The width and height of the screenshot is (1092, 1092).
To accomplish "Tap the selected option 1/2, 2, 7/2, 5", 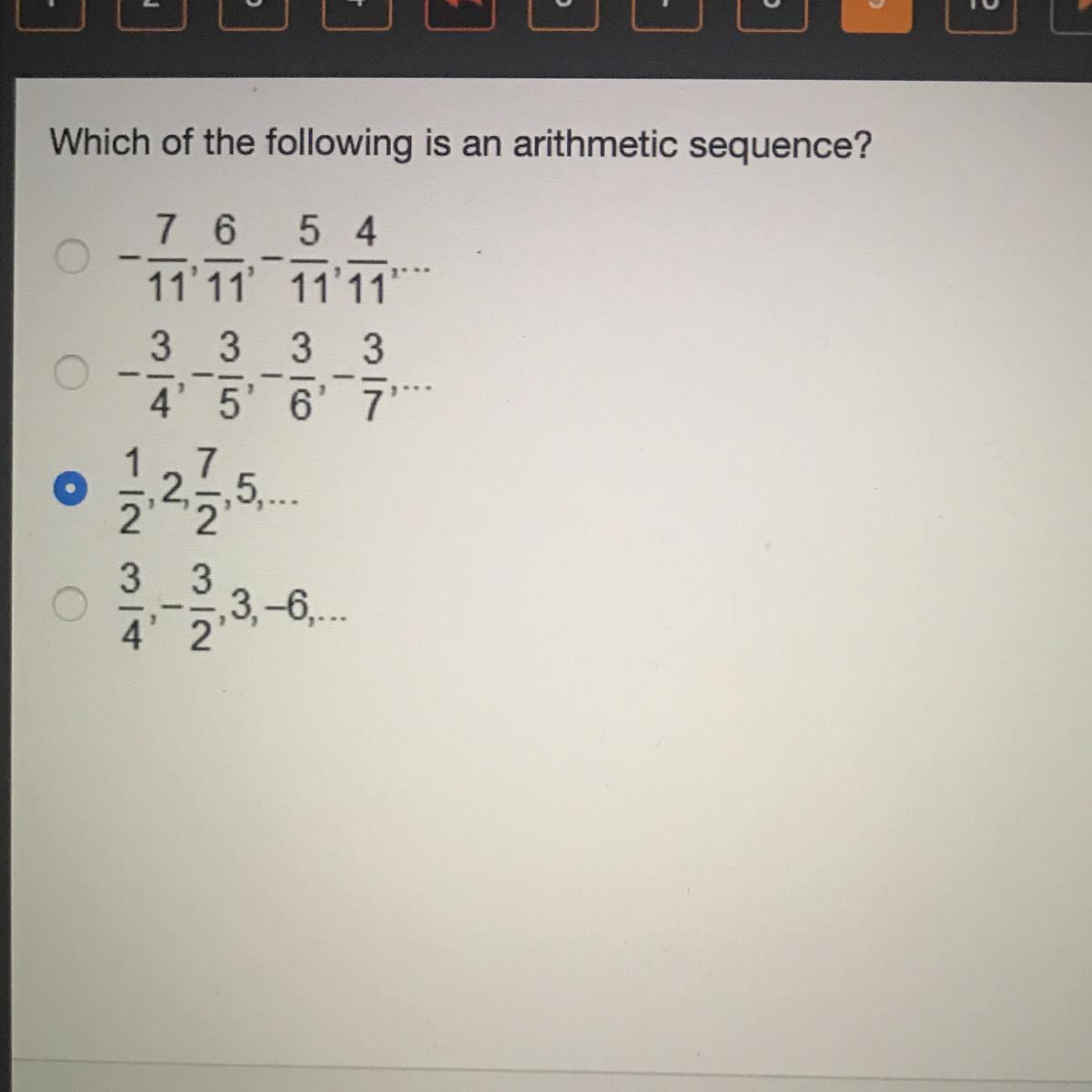I will point(71,490).
